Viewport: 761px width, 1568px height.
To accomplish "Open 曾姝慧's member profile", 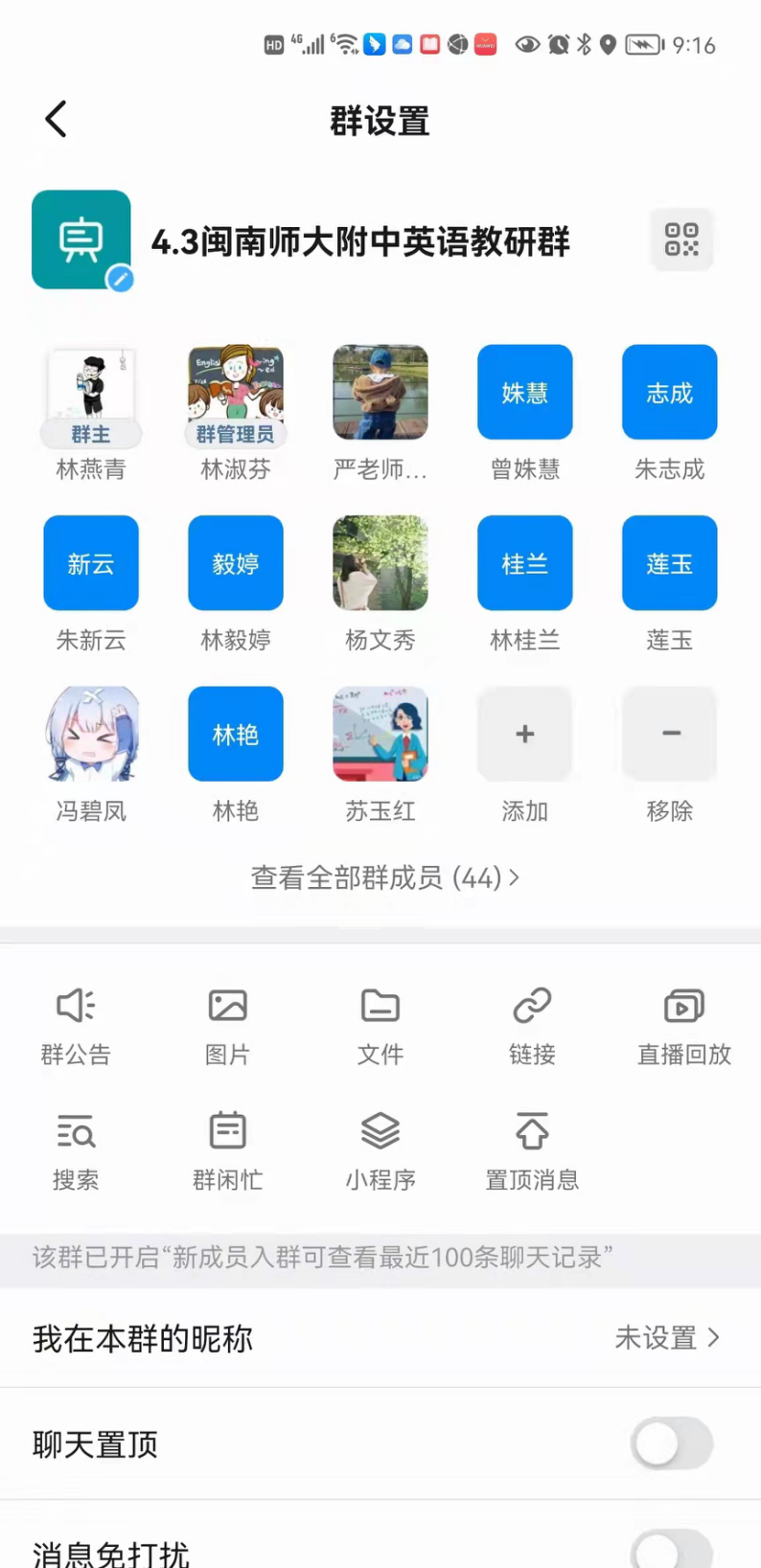I will [525, 393].
